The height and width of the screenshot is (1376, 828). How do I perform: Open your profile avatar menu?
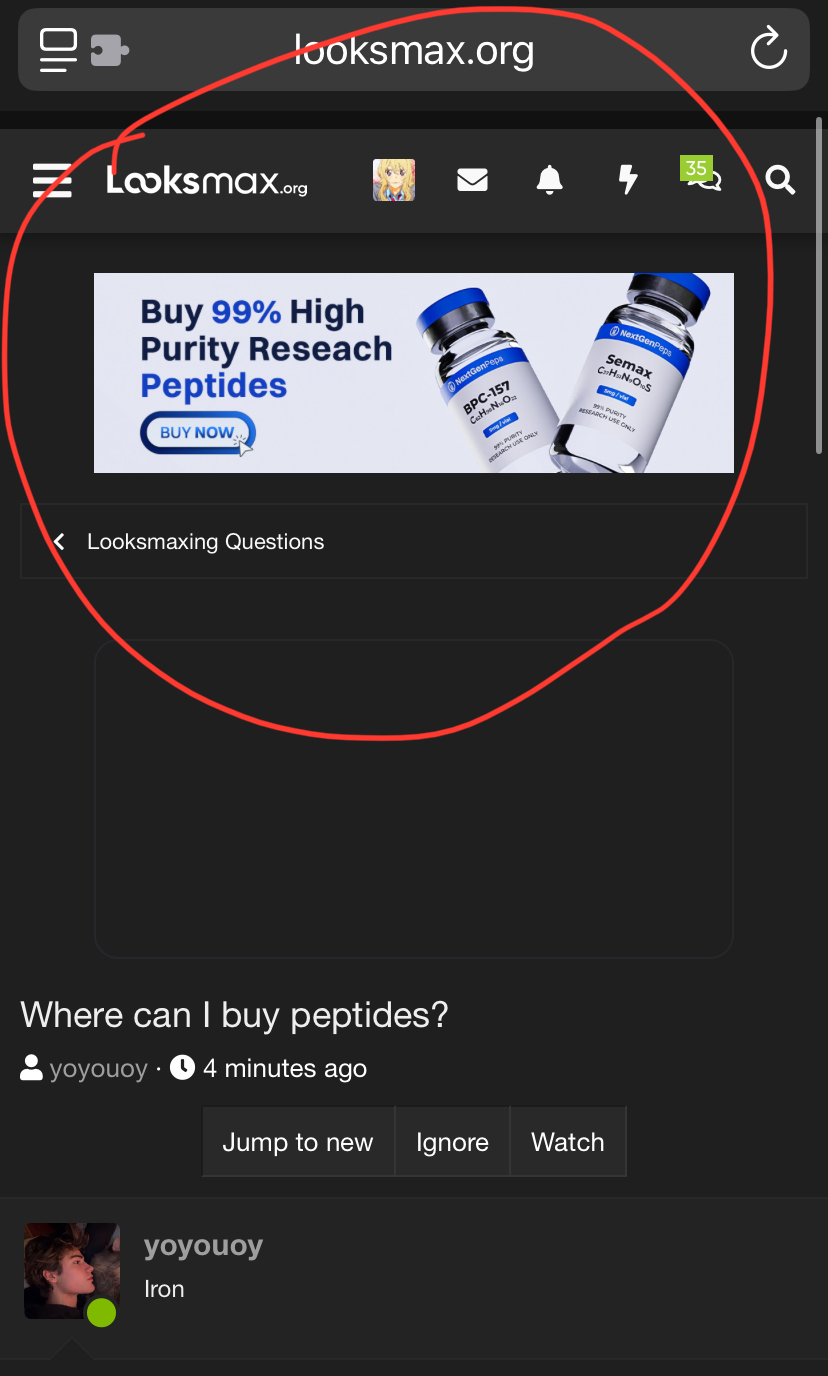click(394, 180)
